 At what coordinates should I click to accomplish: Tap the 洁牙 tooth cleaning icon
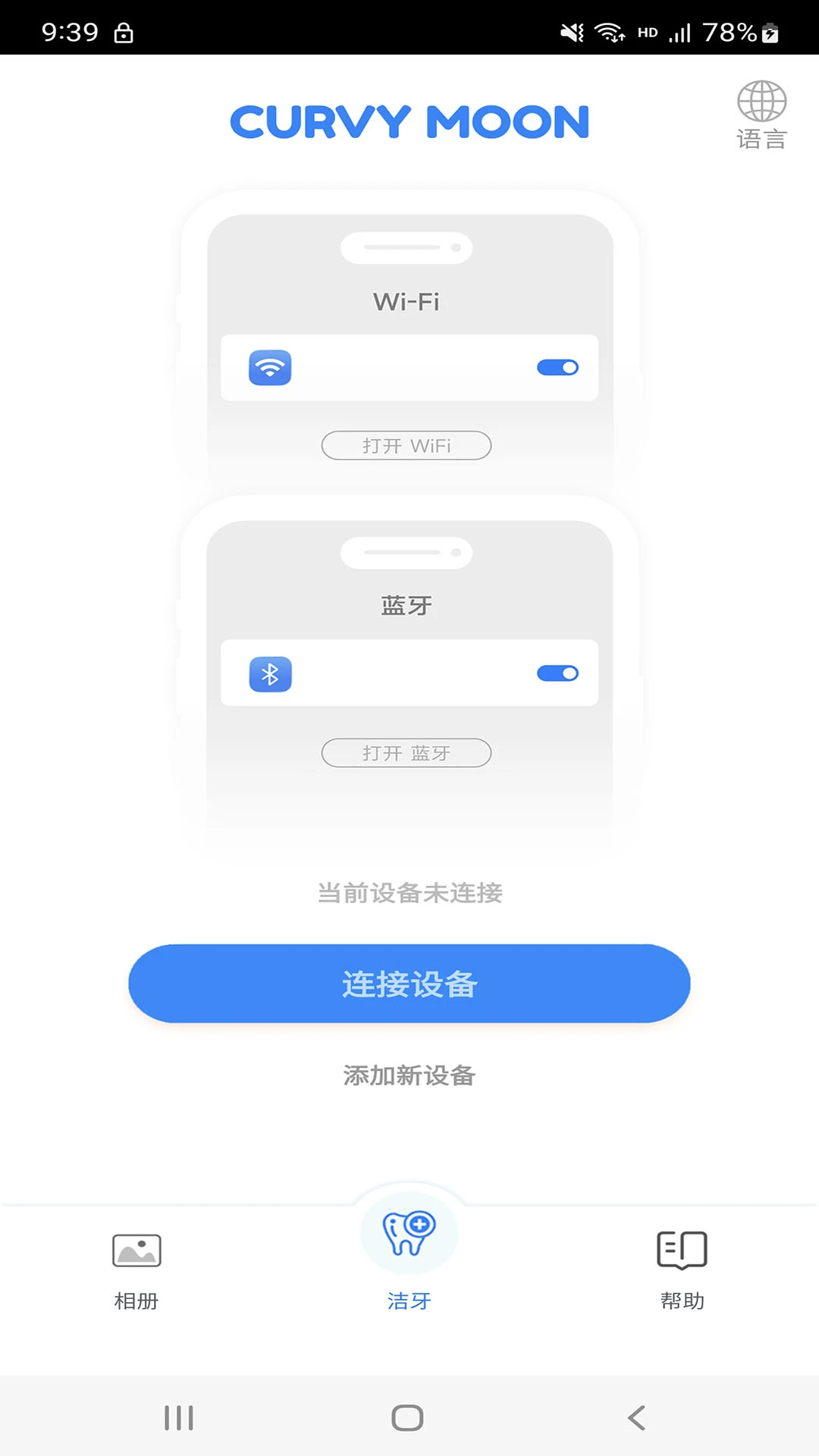point(409,1232)
